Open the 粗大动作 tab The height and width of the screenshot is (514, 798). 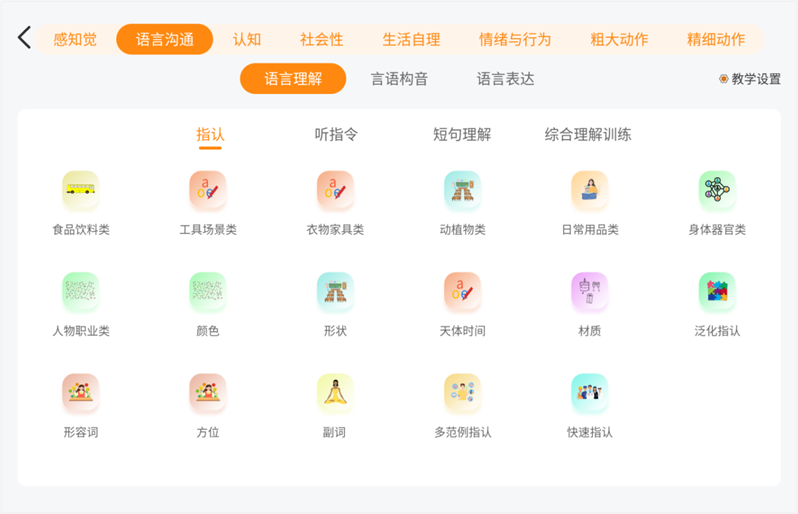[619, 40]
